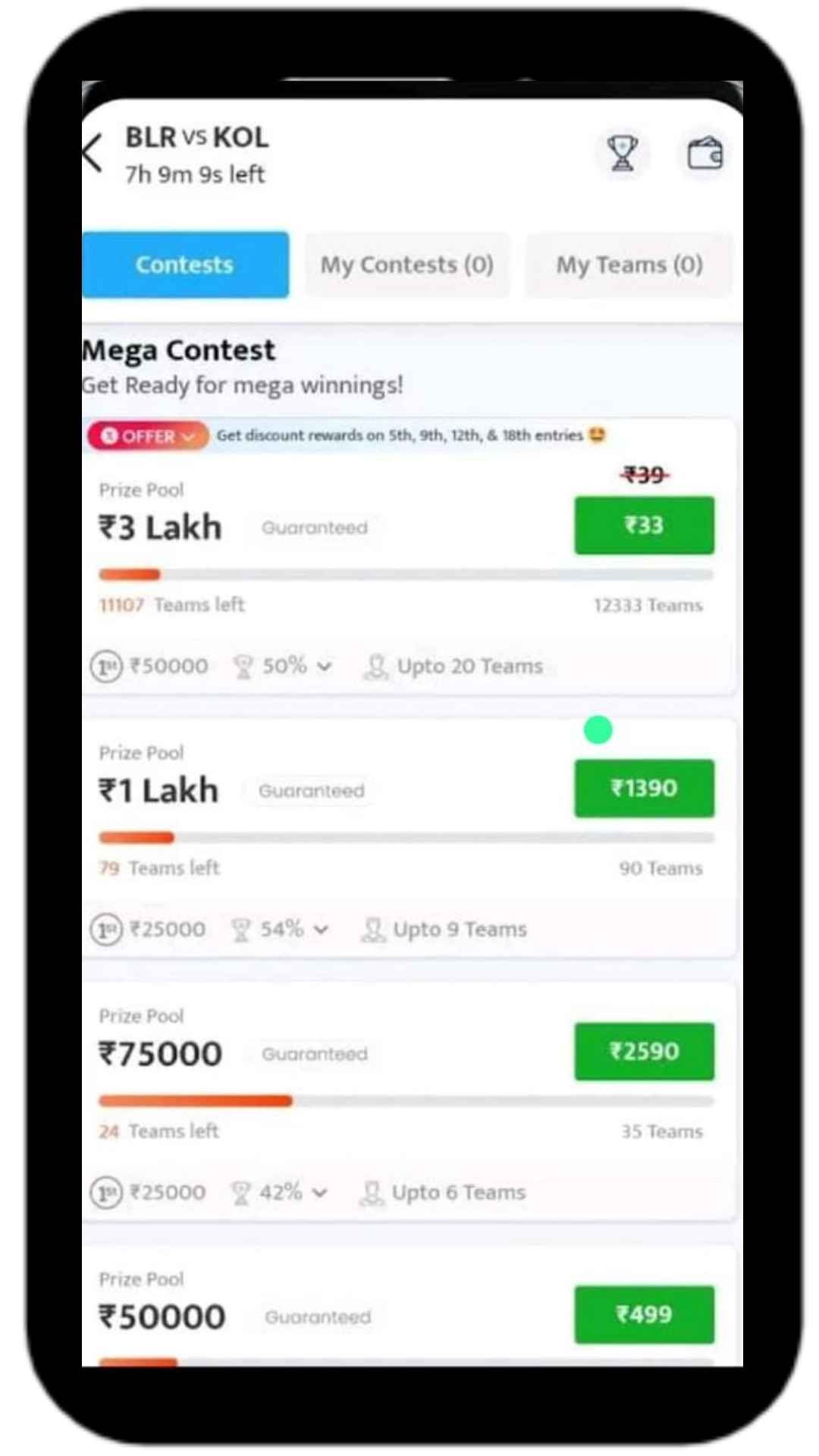Viewport: 819px width, 1456px height.
Task: Expand the 42% winners breakdown
Action: pos(292,1192)
